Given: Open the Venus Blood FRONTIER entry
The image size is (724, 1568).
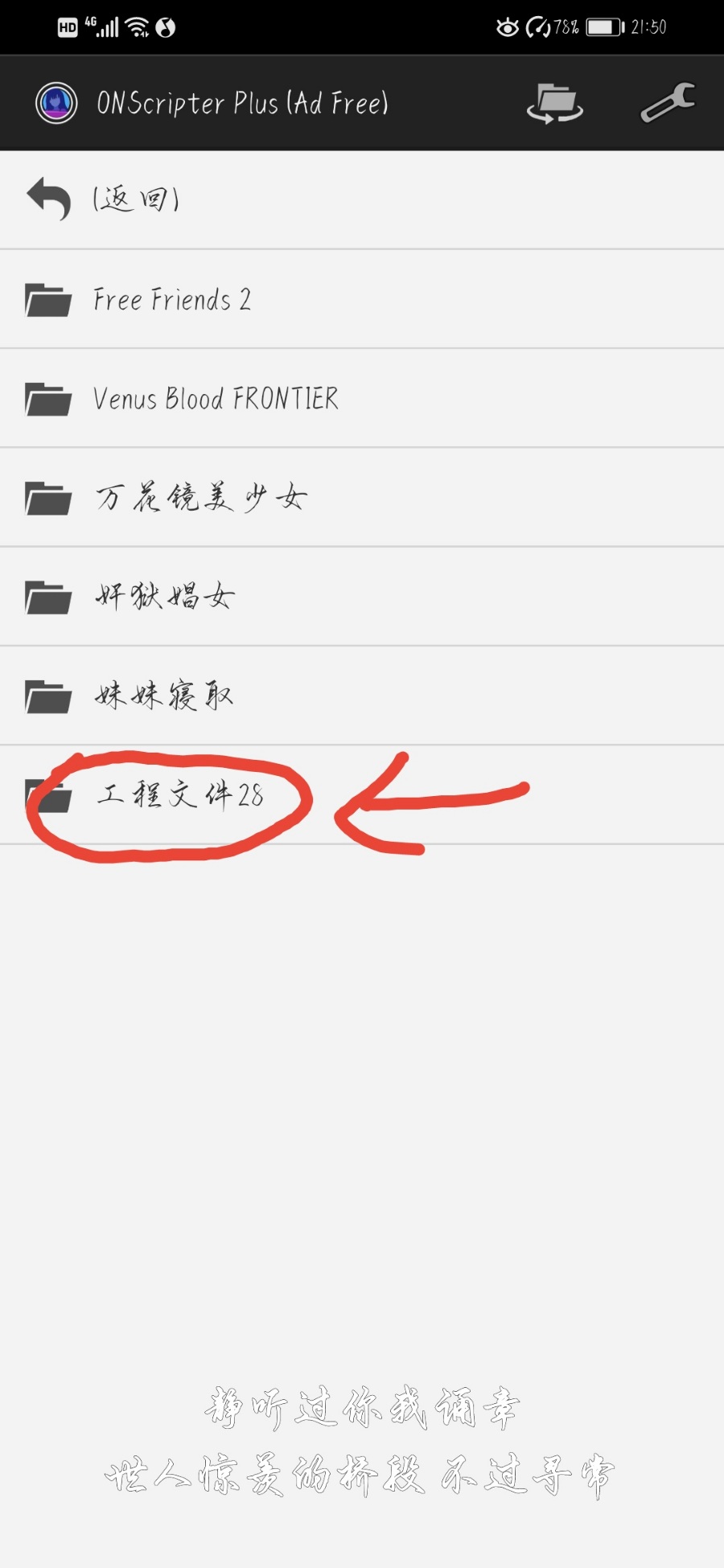Looking at the screenshot, I should click(216, 399).
